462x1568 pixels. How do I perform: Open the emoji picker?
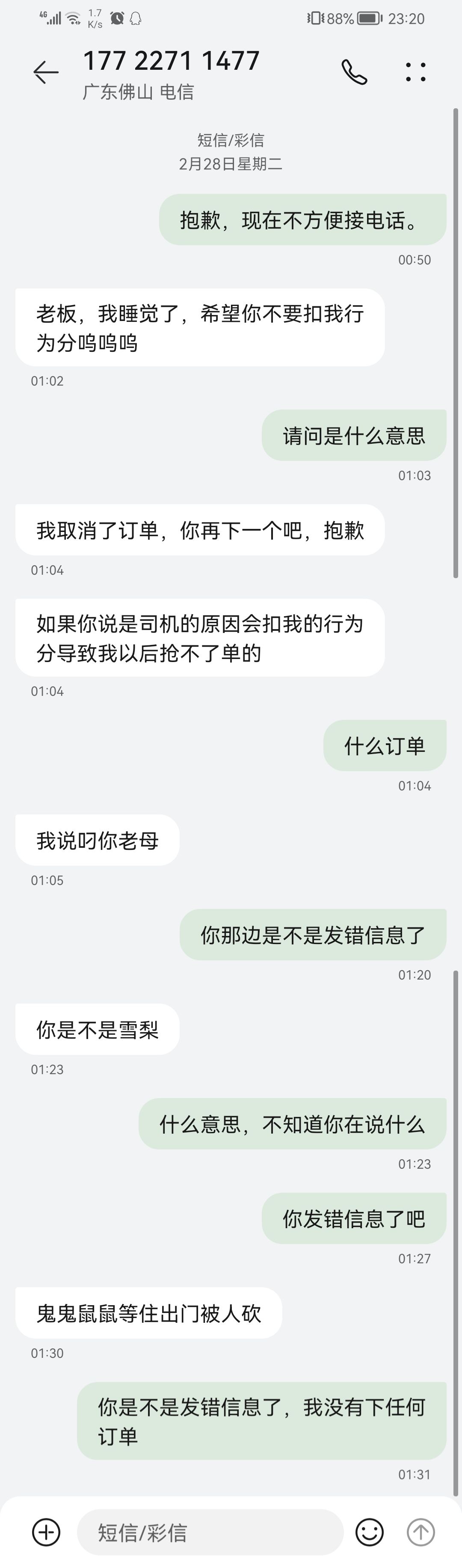370,1532
